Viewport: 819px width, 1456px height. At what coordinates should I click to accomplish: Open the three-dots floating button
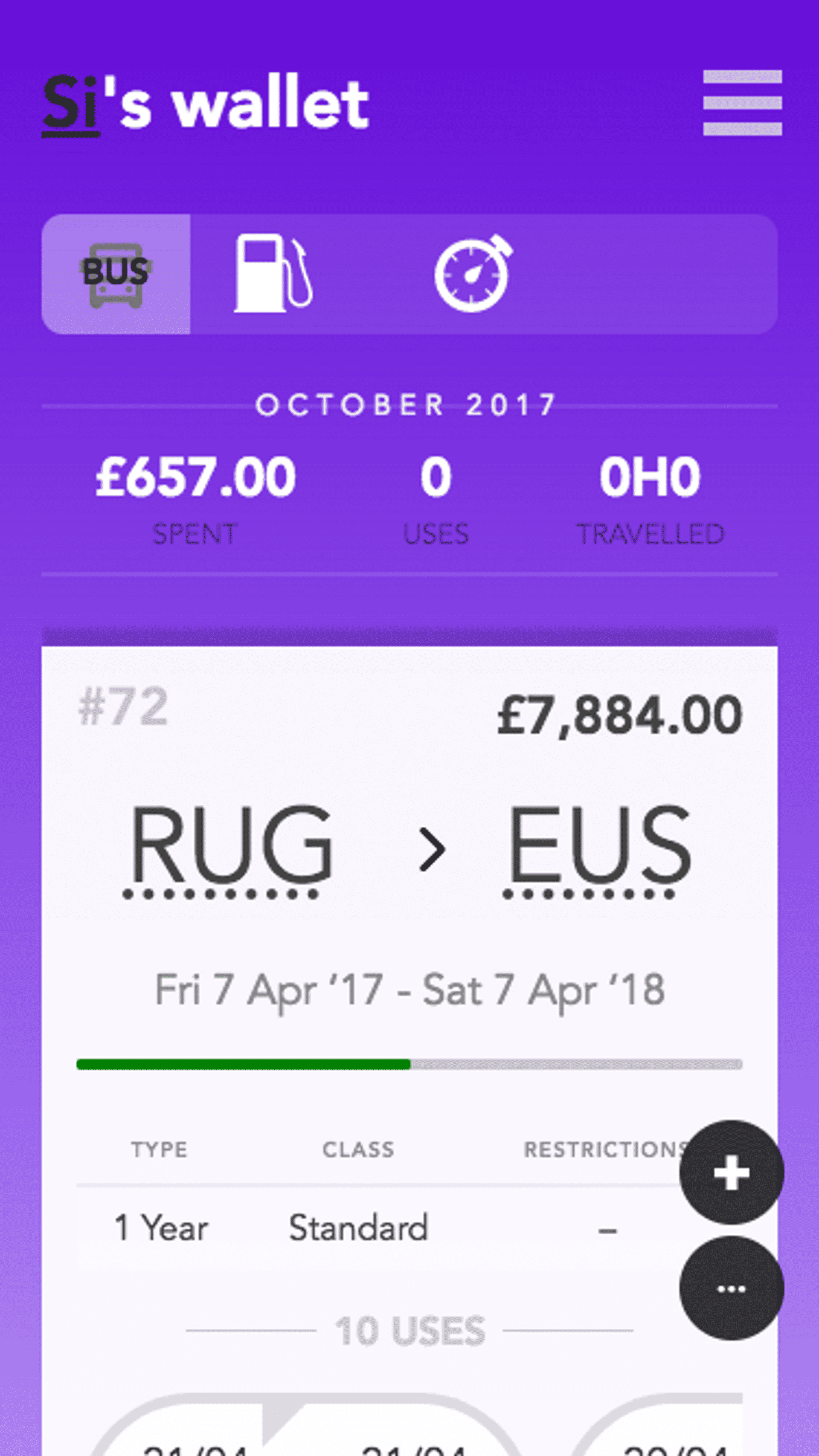[731, 1289]
